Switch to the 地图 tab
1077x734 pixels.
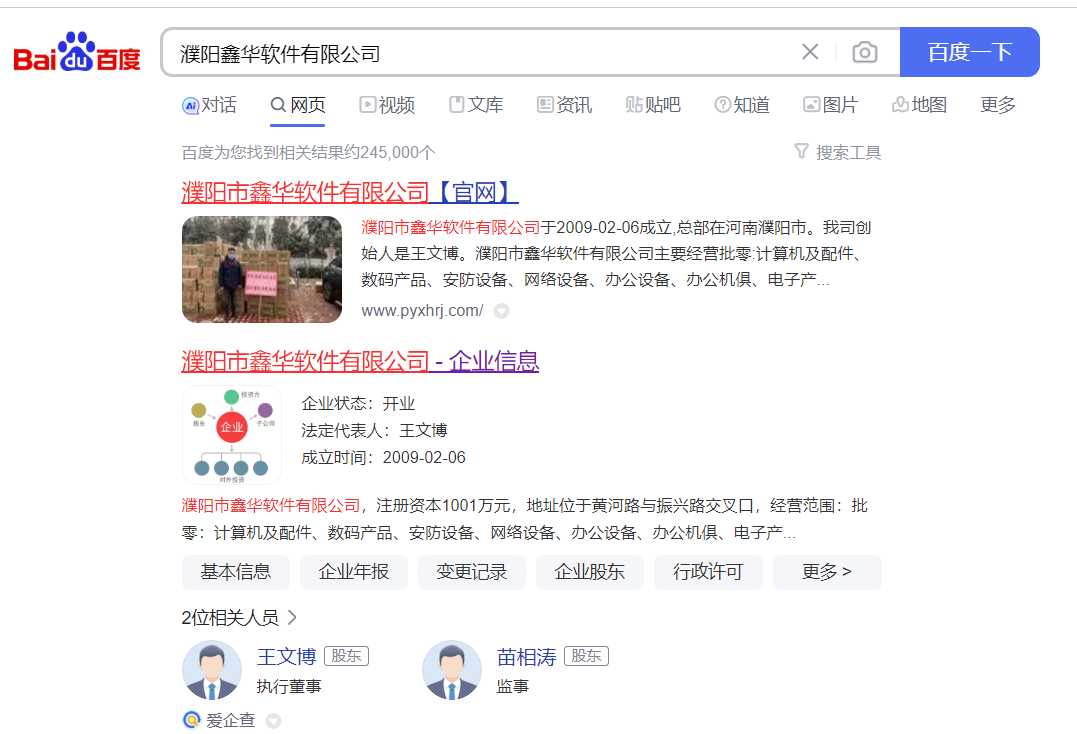pos(919,105)
